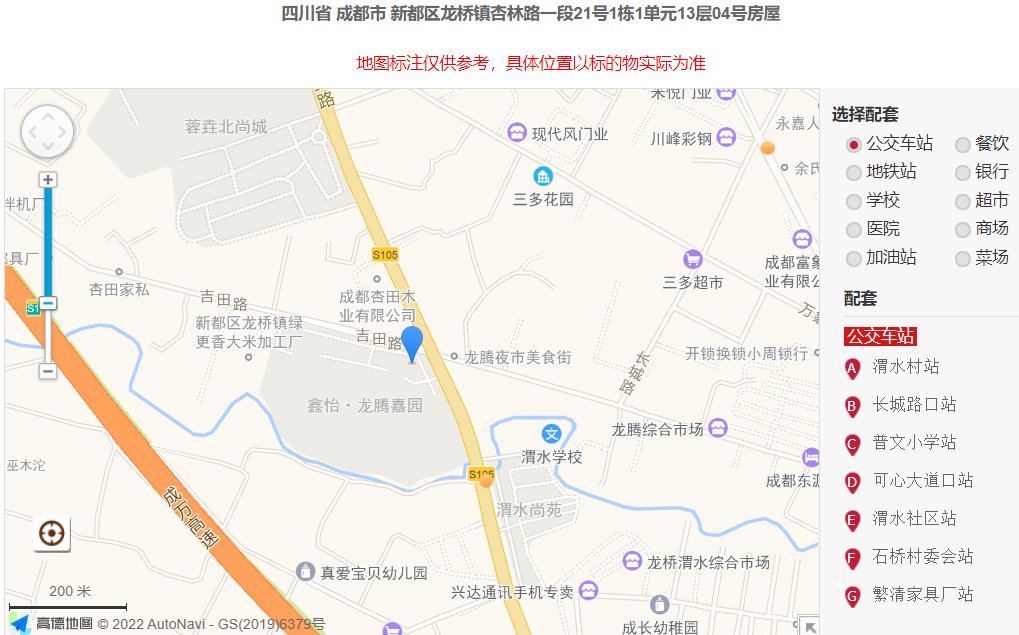Image resolution: width=1019 pixels, height=635 pixels.
Task: Select the 商场 radio option
Action: point(962,230)
